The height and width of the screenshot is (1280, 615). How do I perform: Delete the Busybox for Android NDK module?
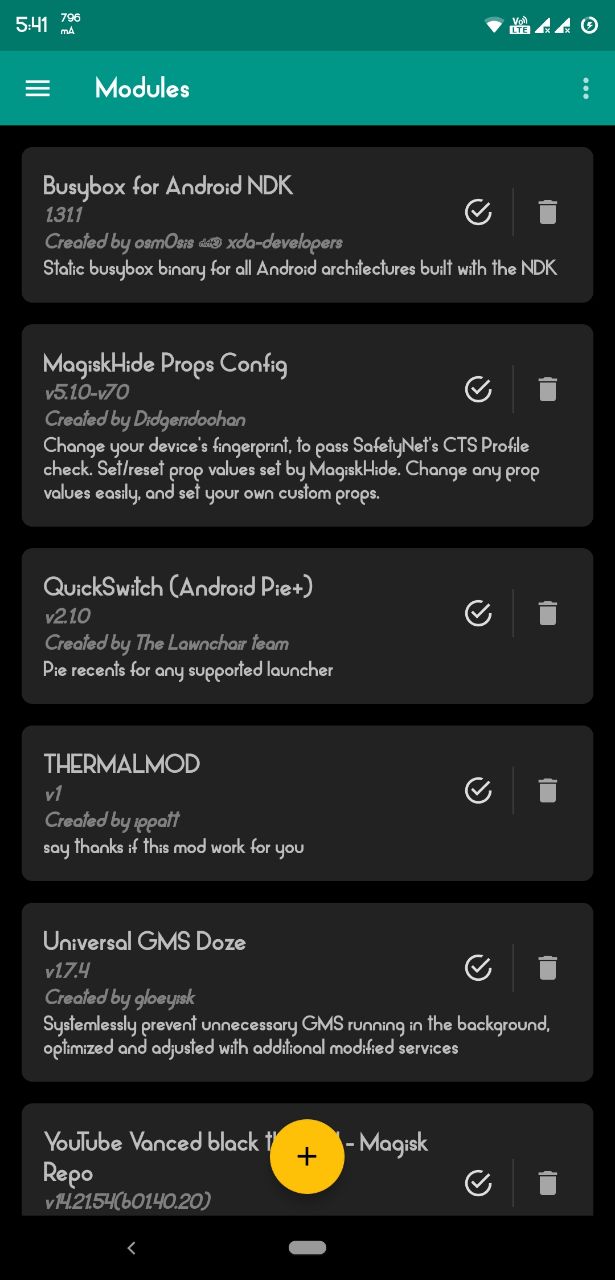547,212
